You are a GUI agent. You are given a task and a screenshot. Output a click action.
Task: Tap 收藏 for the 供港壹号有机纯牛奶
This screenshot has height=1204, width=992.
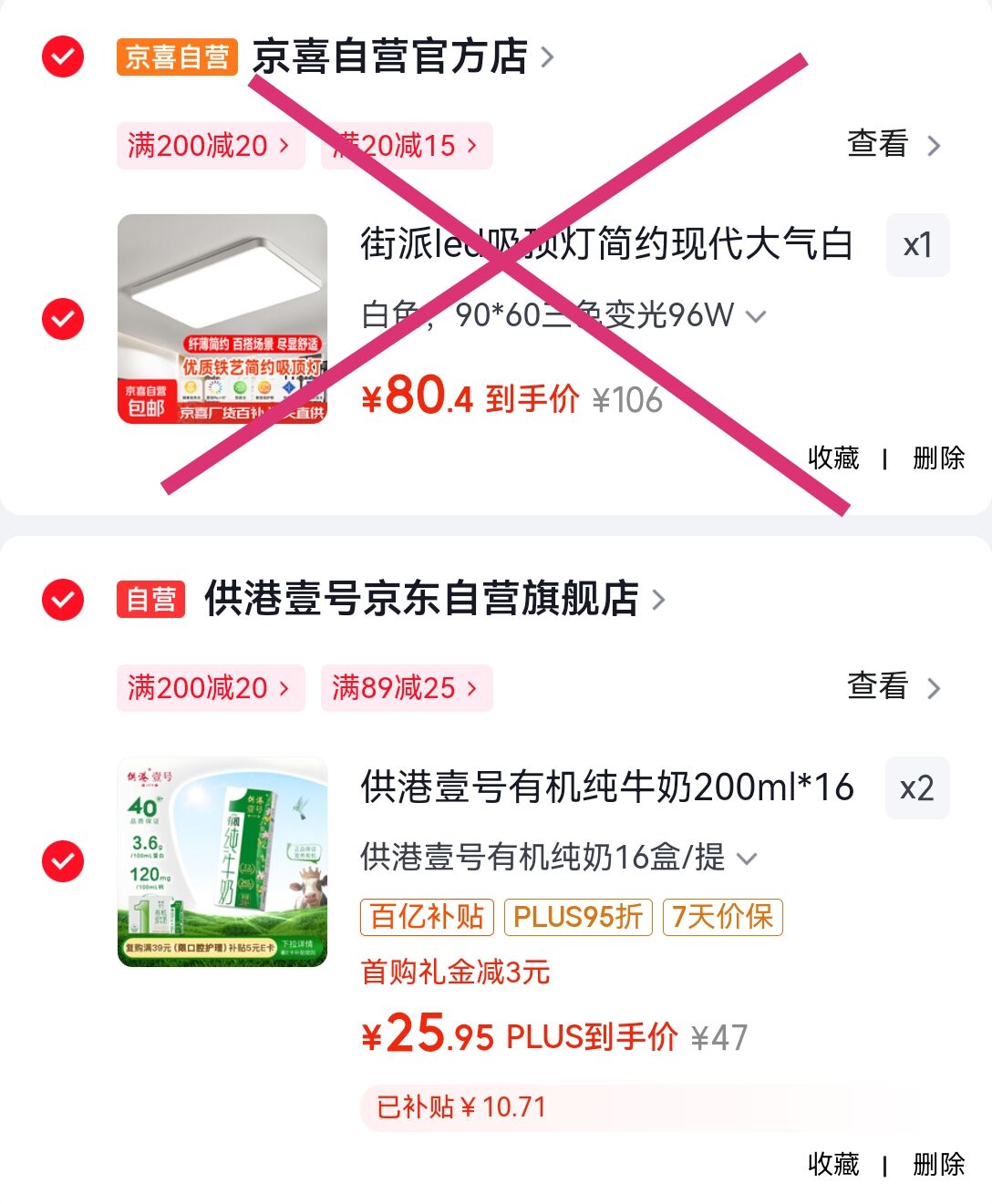pos(833,1164)
